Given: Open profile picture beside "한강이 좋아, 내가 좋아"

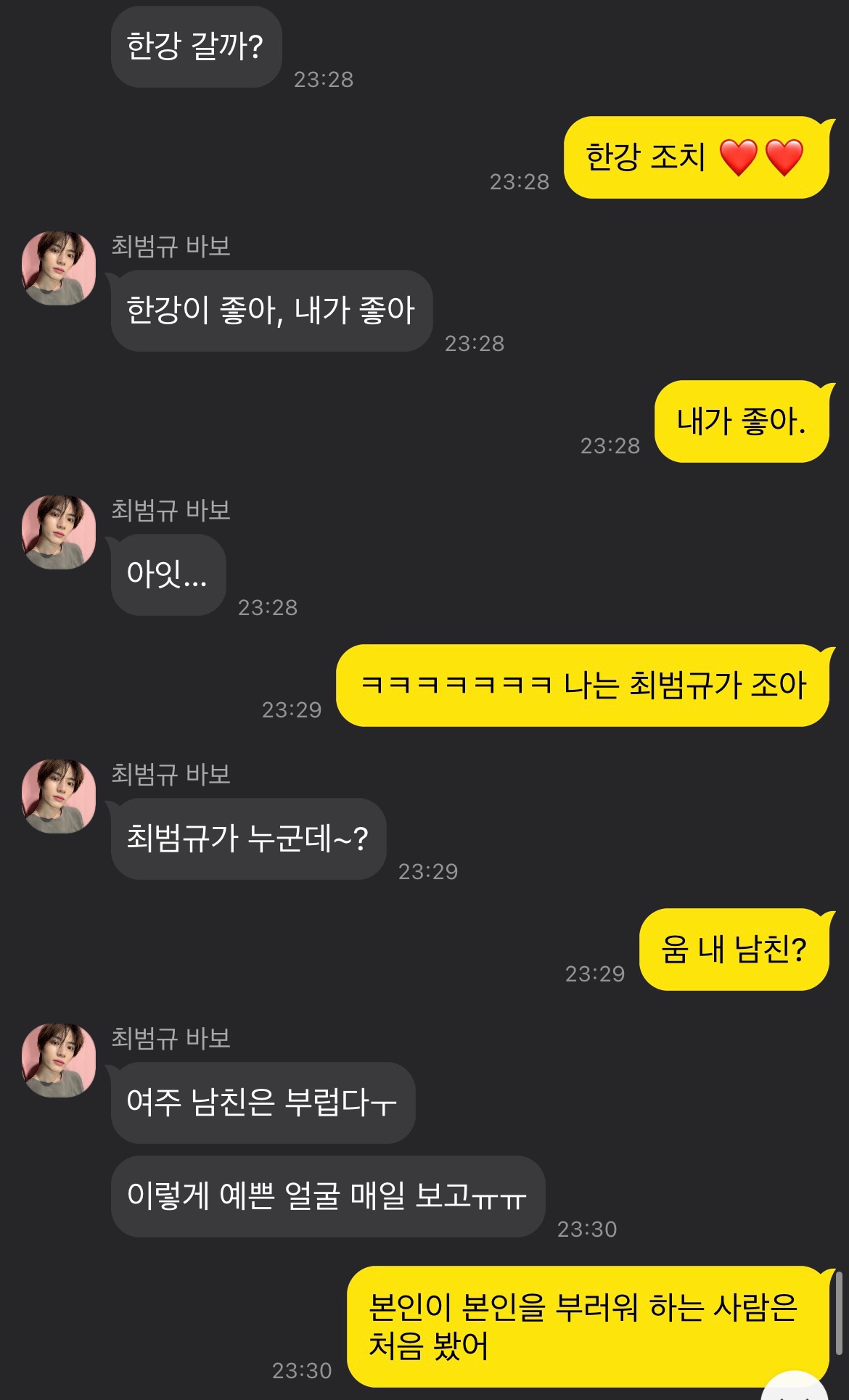Looking at the screenshot, I should (59, 268).
